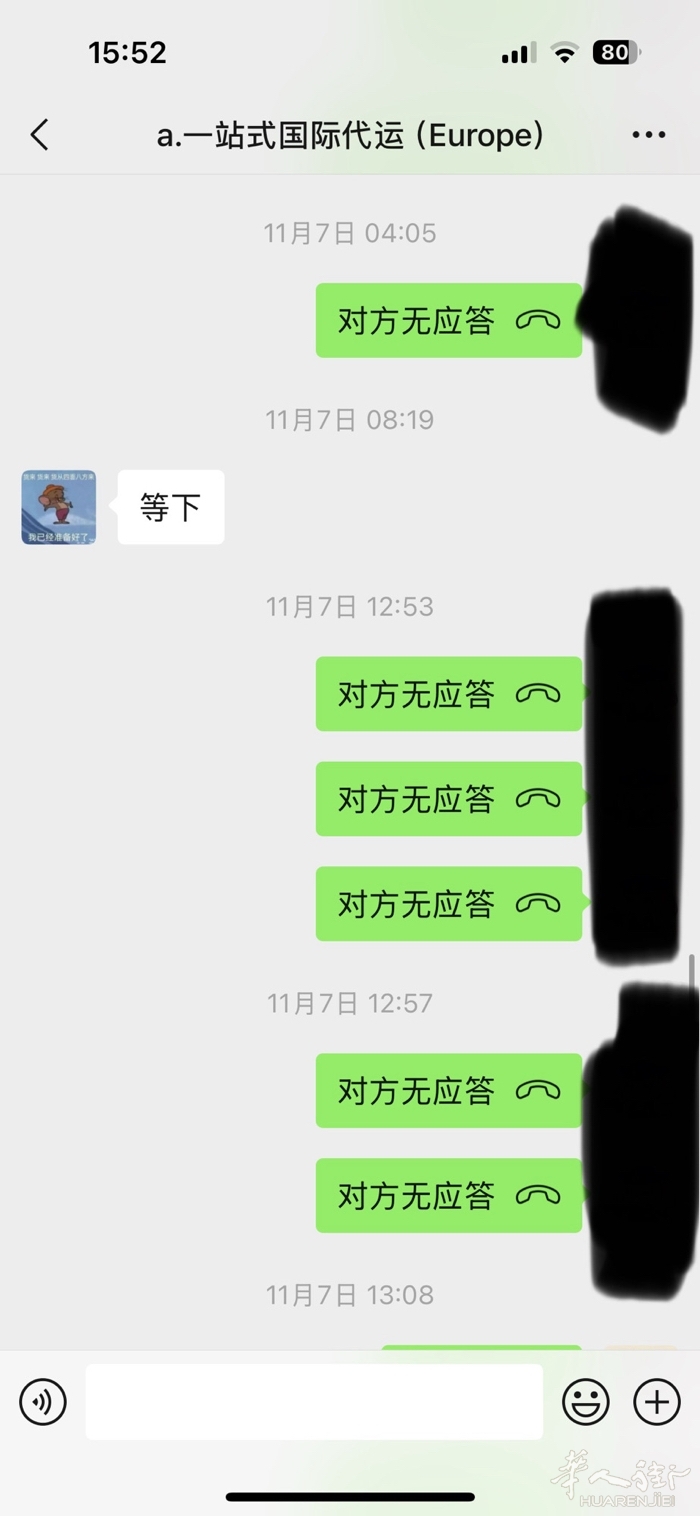Redial from the 04:05 对方无应答 call bubble
700x1516 pixels.
click(448, 321)
